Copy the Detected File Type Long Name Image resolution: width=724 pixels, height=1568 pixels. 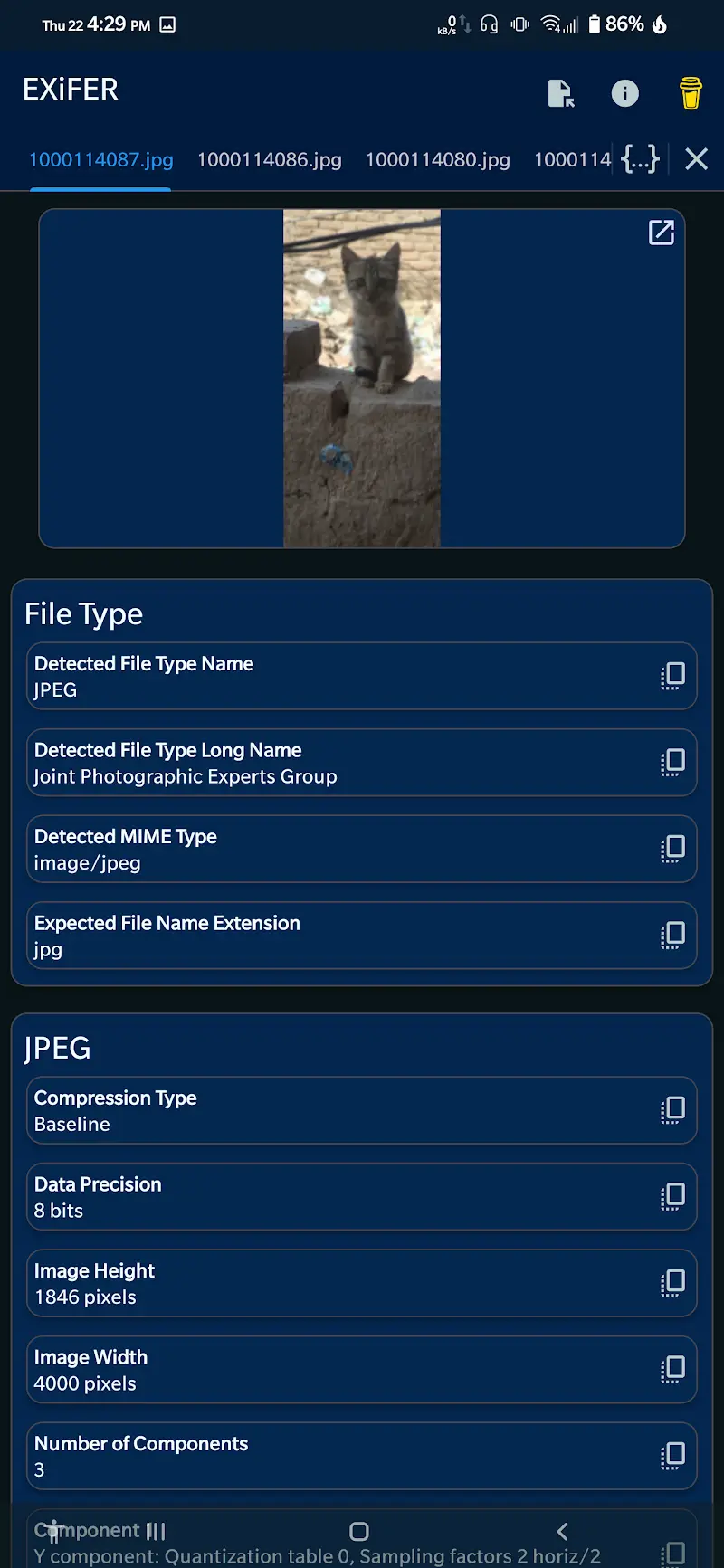672,763
